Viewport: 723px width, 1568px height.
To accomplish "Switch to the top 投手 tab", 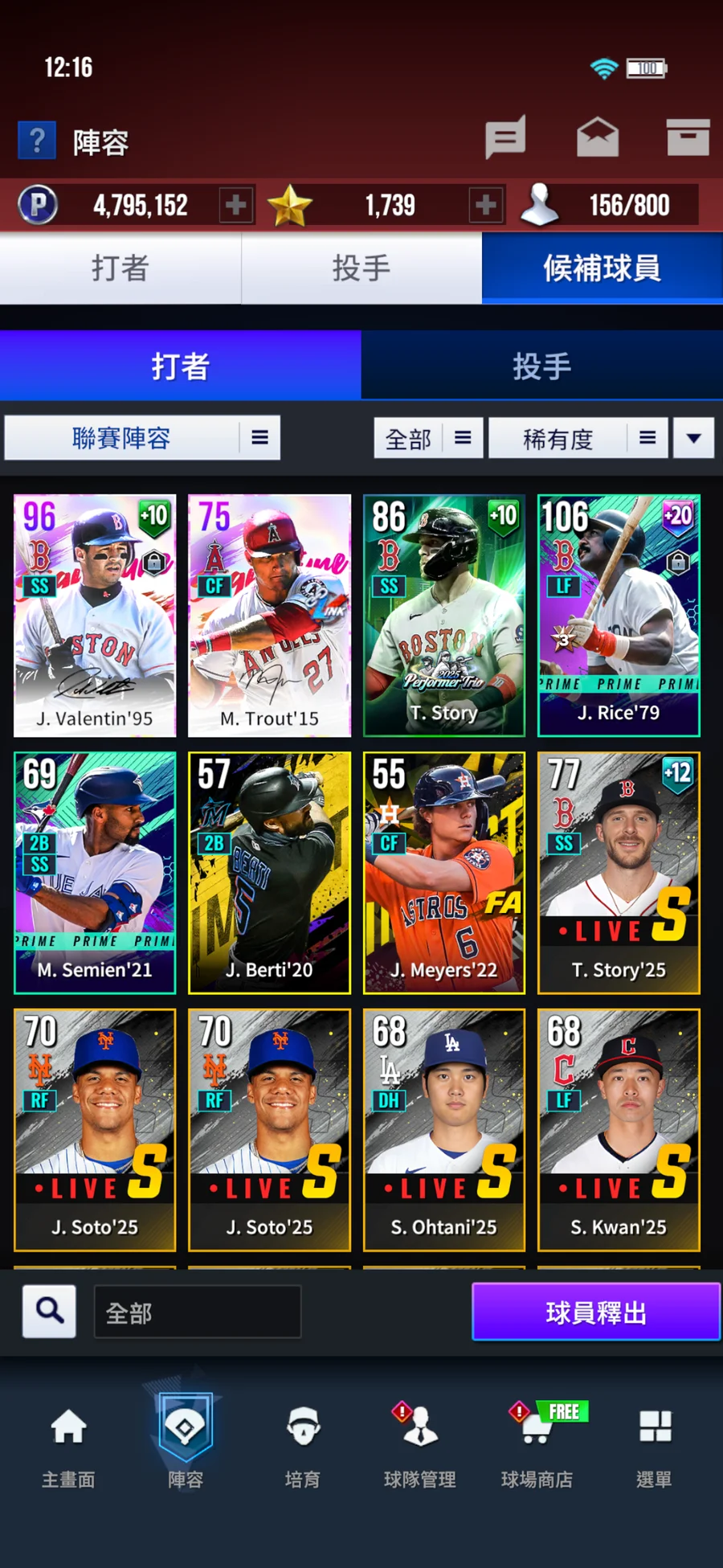I will tap(361, 268).
